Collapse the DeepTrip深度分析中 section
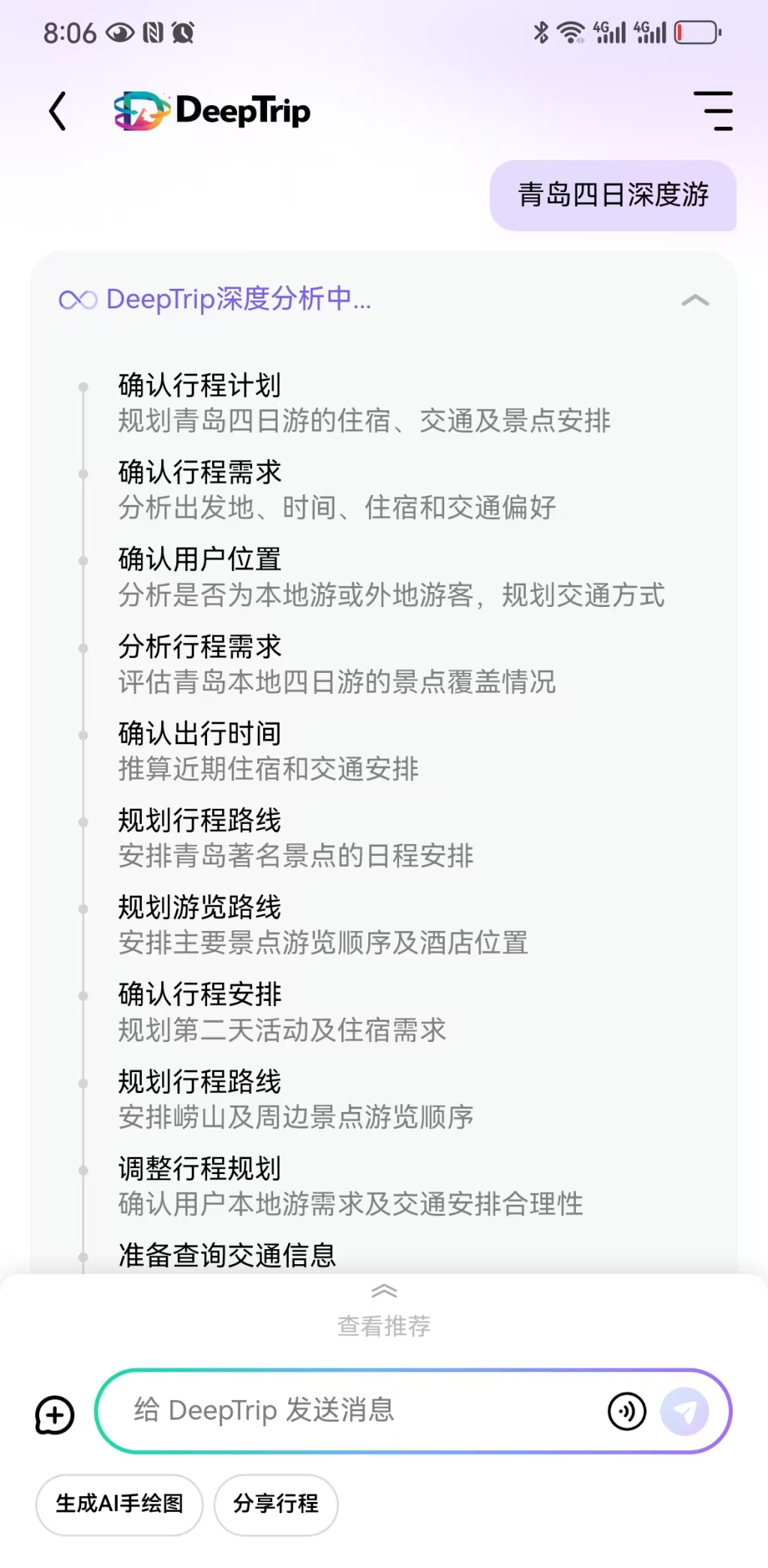Viewport: 768px width, 1568px height. (x=694, y=301)
